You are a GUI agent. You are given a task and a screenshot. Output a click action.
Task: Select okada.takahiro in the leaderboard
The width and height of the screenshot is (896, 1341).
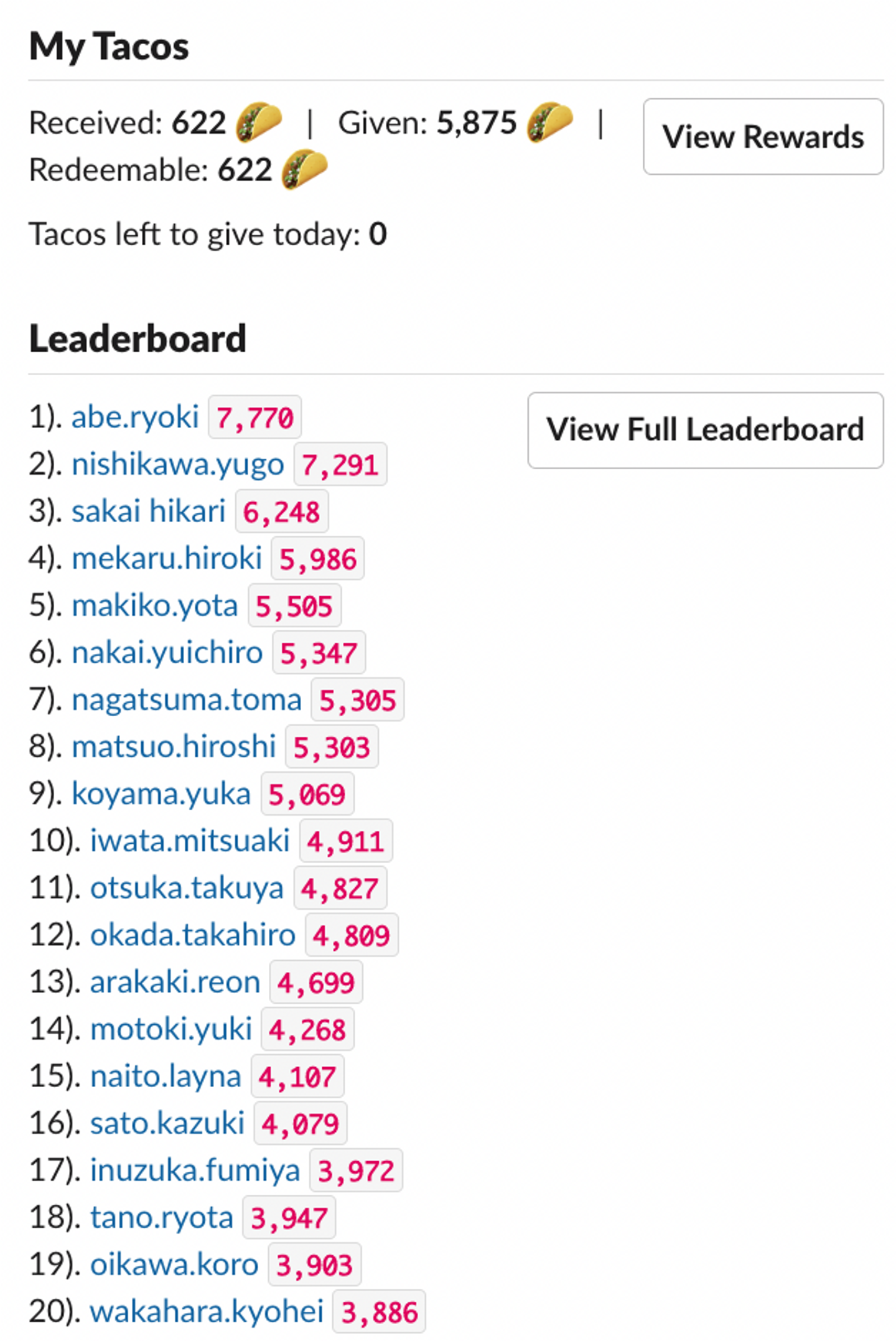click(192, 935)
